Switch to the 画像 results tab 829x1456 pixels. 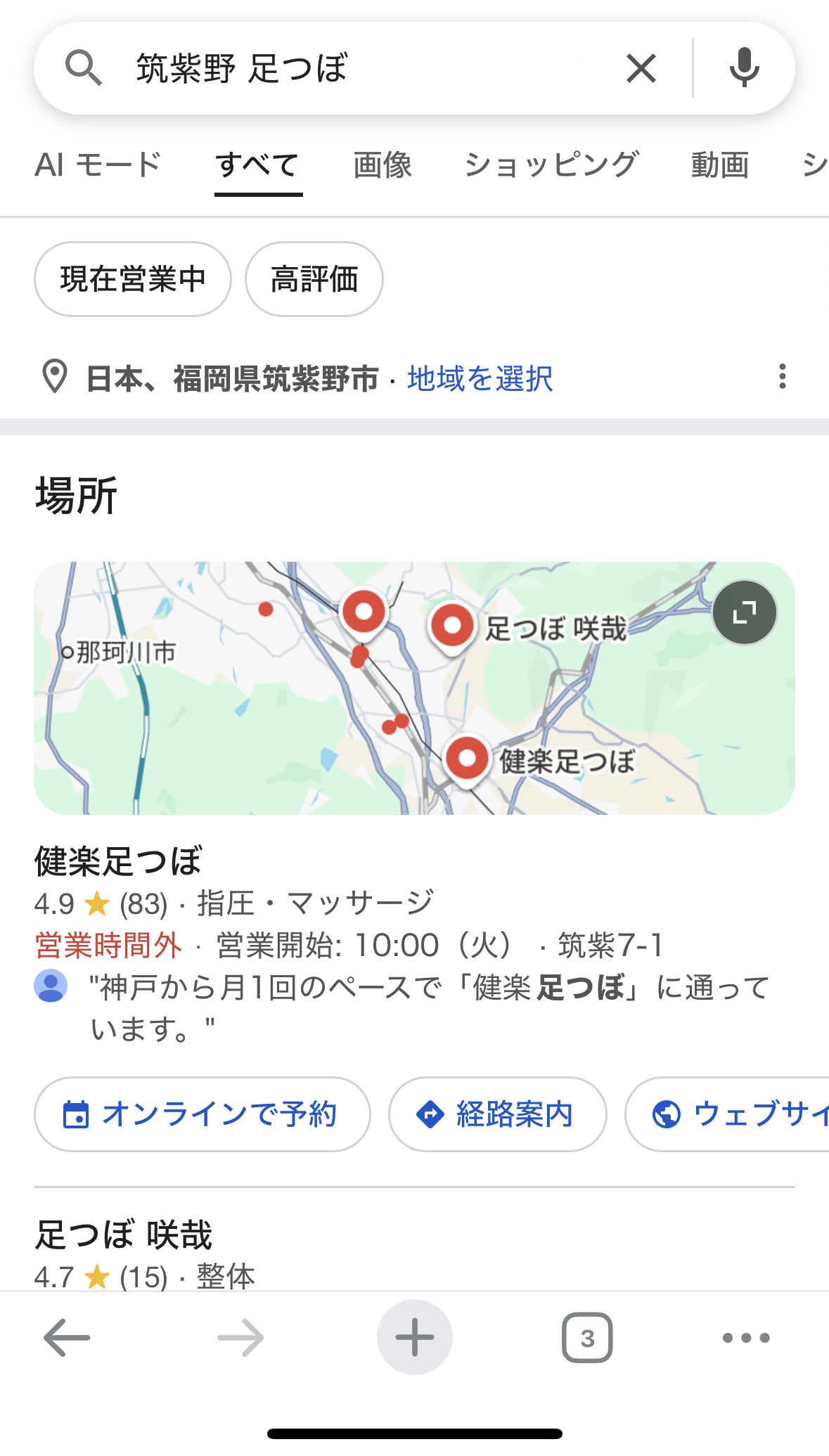(383, 165)
